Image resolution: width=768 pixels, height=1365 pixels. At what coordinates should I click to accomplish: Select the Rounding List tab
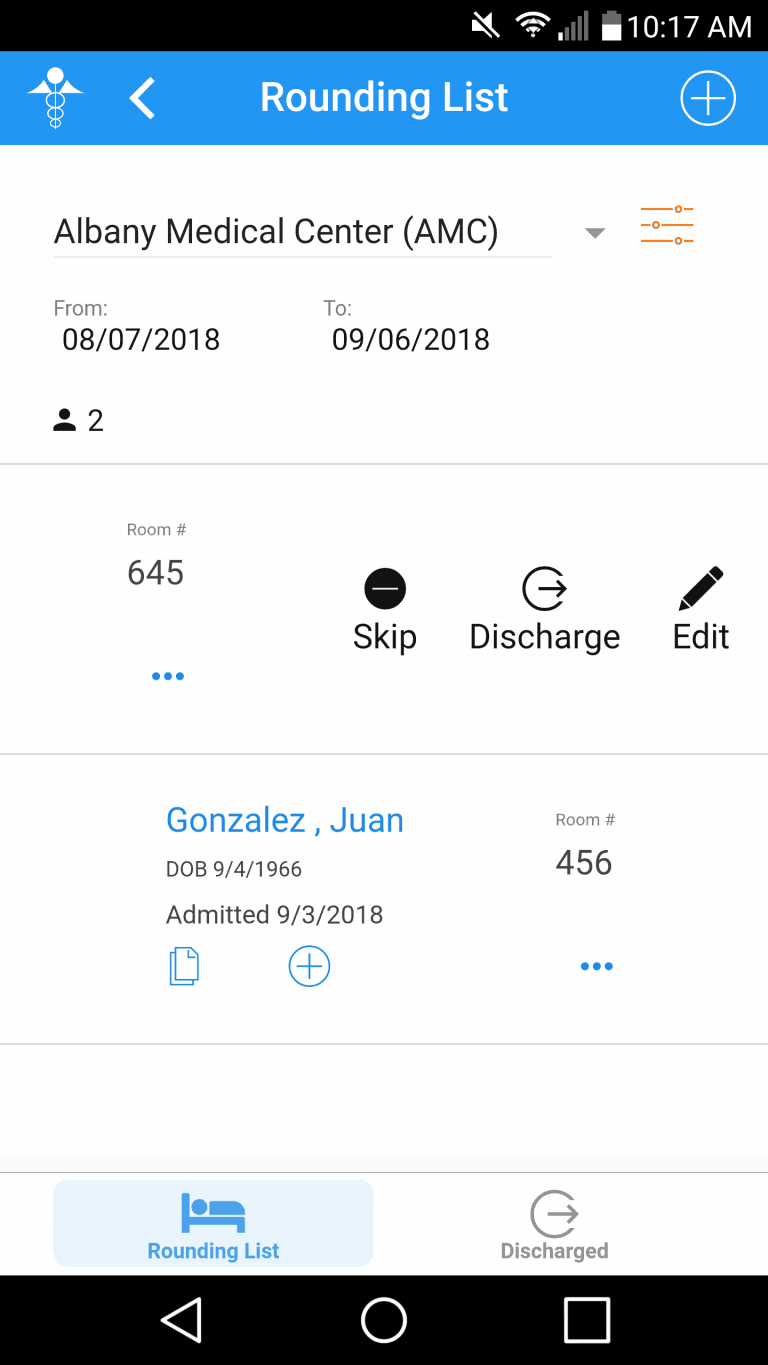213,1224
